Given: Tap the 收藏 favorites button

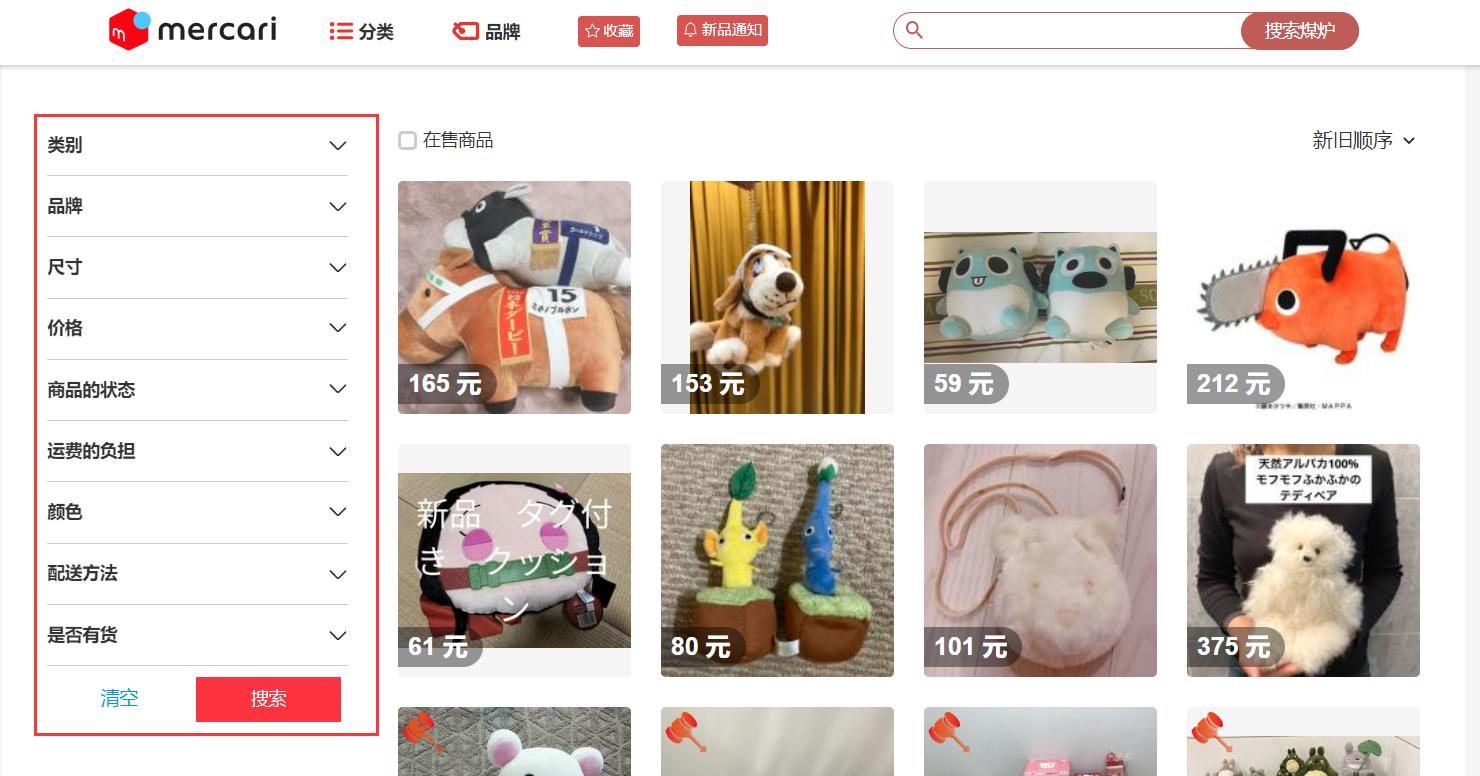Looking at the screenshot, I should [608, 31].
